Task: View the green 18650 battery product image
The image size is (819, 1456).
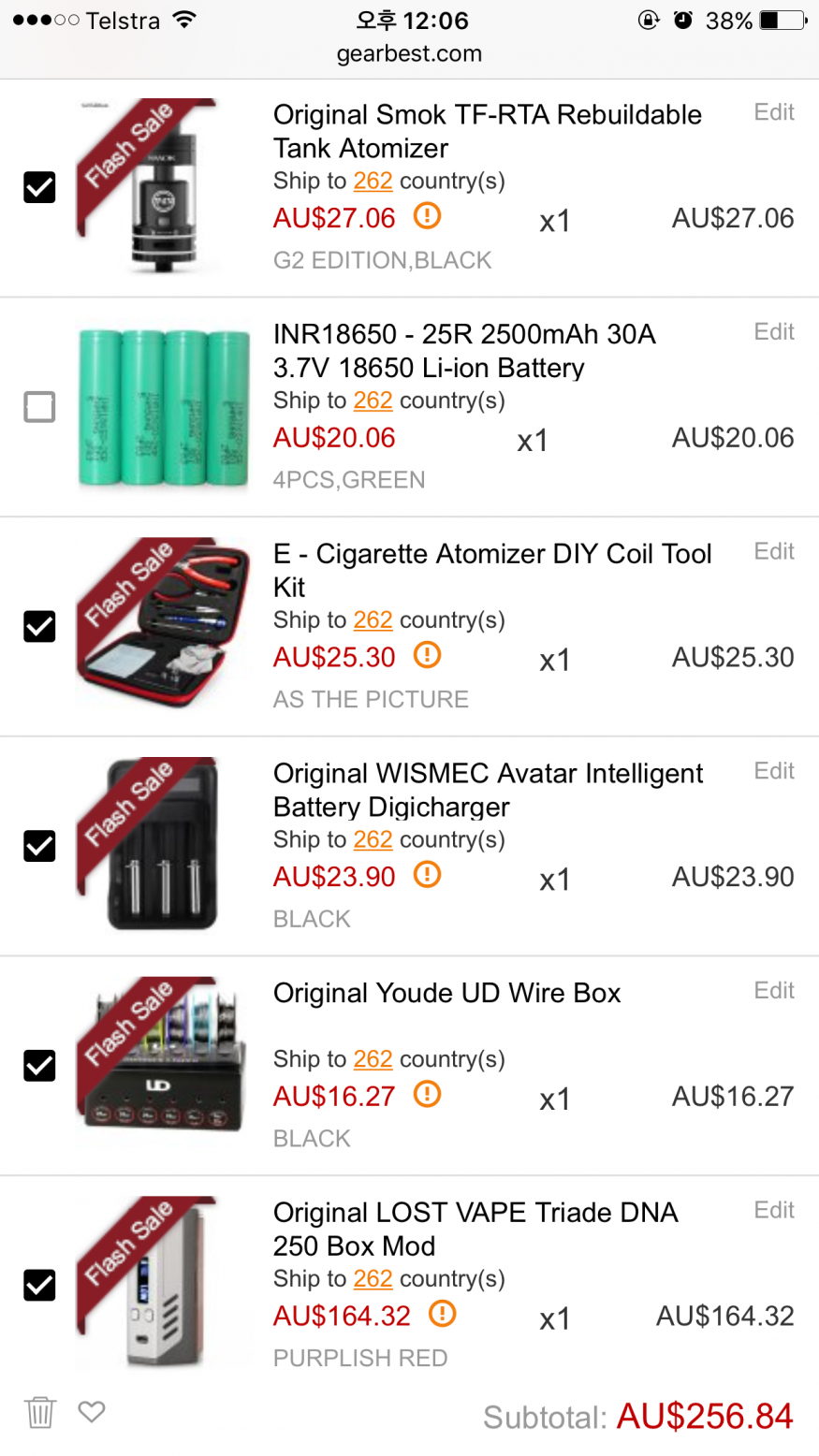Action: [x=164, y=407]
